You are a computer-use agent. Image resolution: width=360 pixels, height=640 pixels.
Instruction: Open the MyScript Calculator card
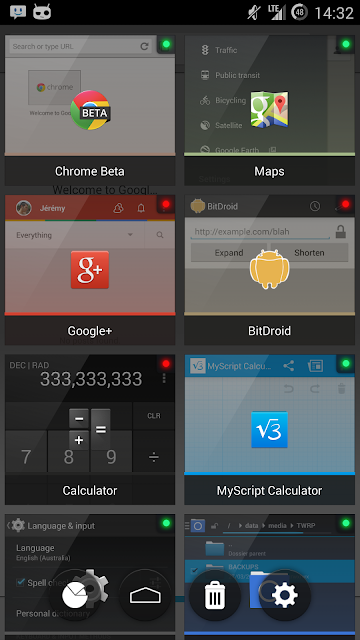pos(269,429)
